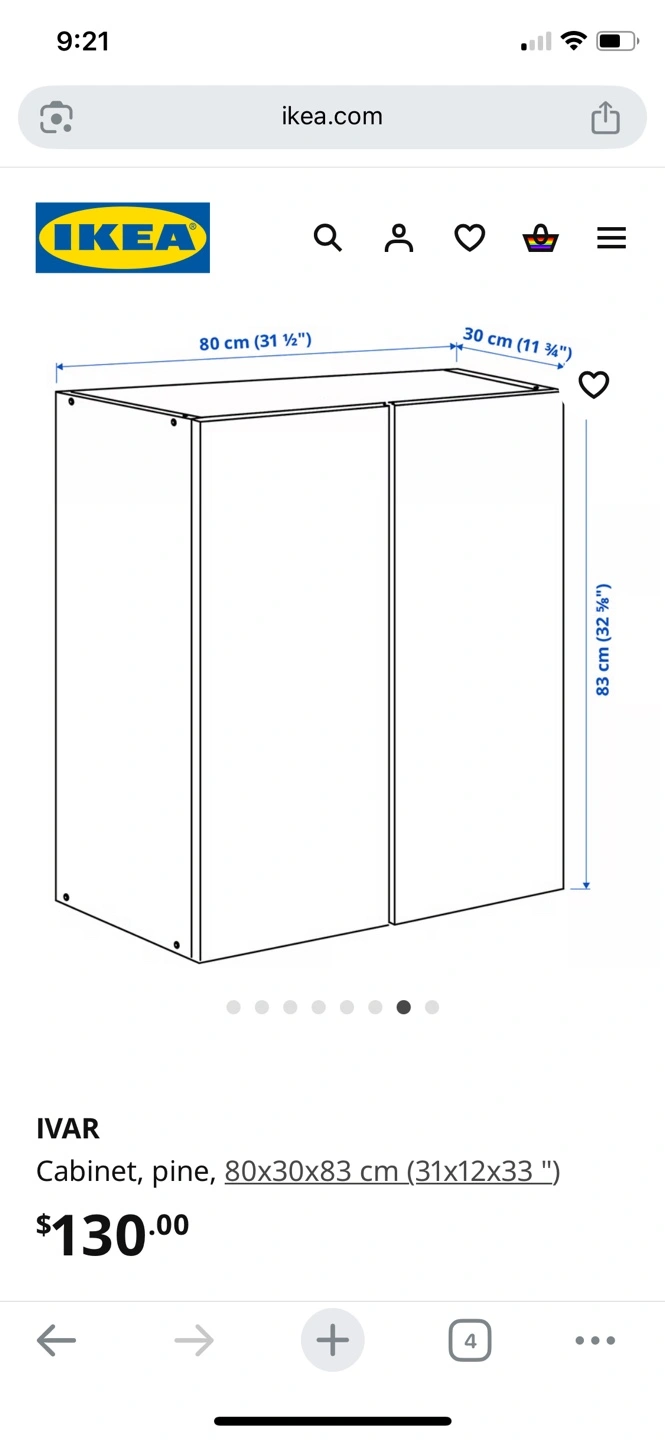
Task: Tap the lens search icon in address bar
Action: pos(56,118)
